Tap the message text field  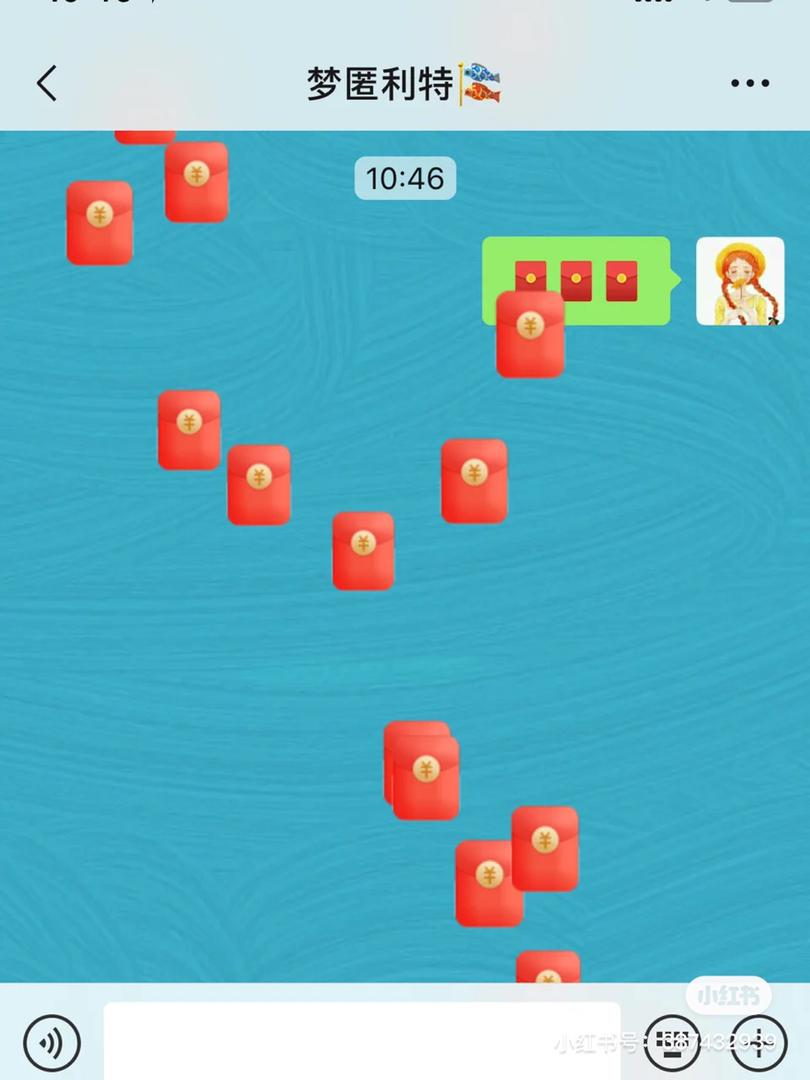[x=360, y=1042]
